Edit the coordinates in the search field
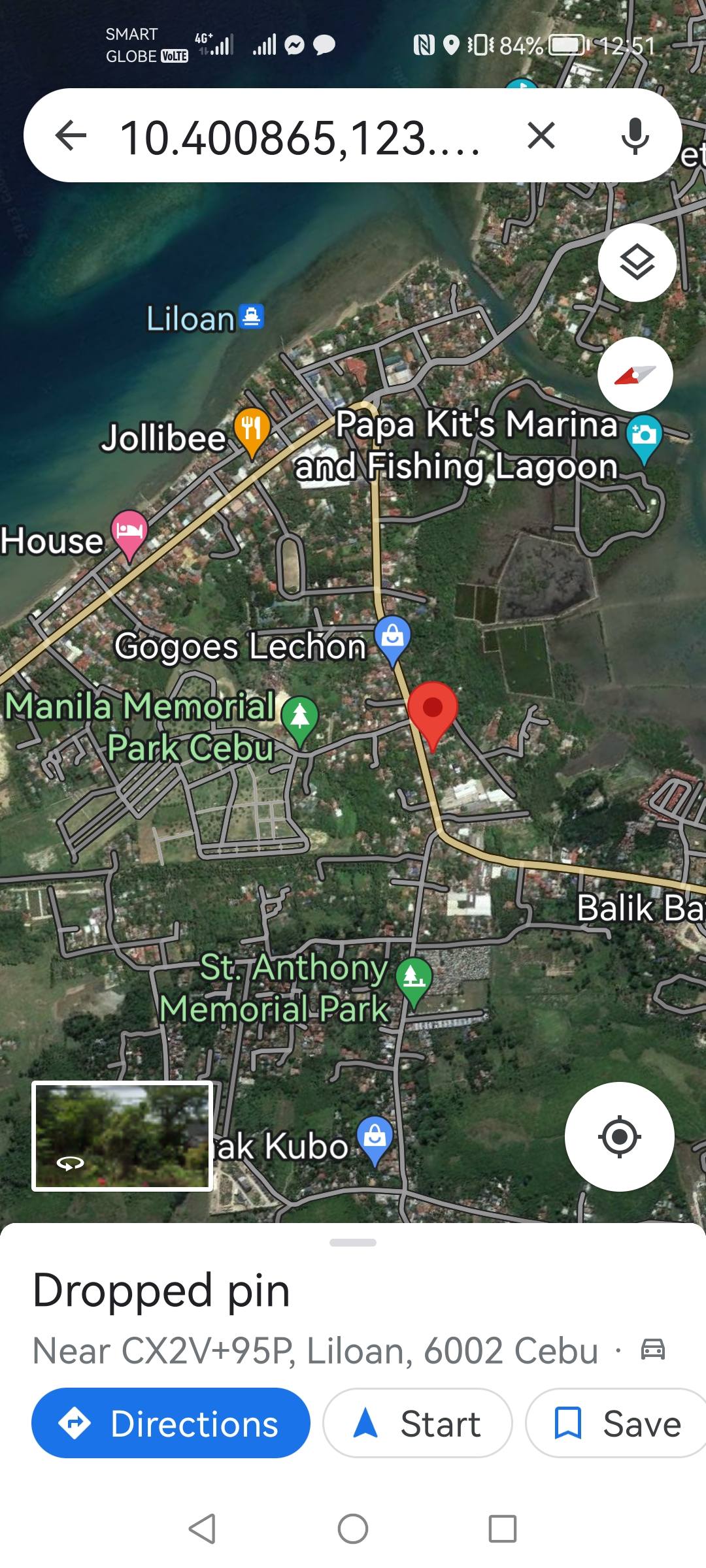The height and width of the screenshot is (1568, 706). tap(301, 139)
